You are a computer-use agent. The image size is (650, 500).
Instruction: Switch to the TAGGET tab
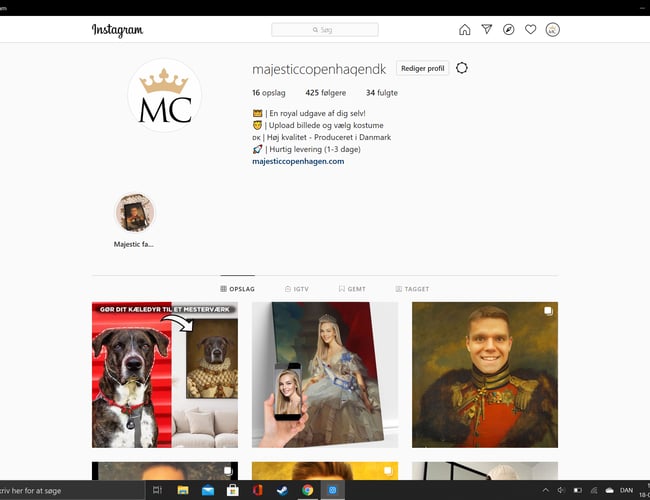pos(412,289)
